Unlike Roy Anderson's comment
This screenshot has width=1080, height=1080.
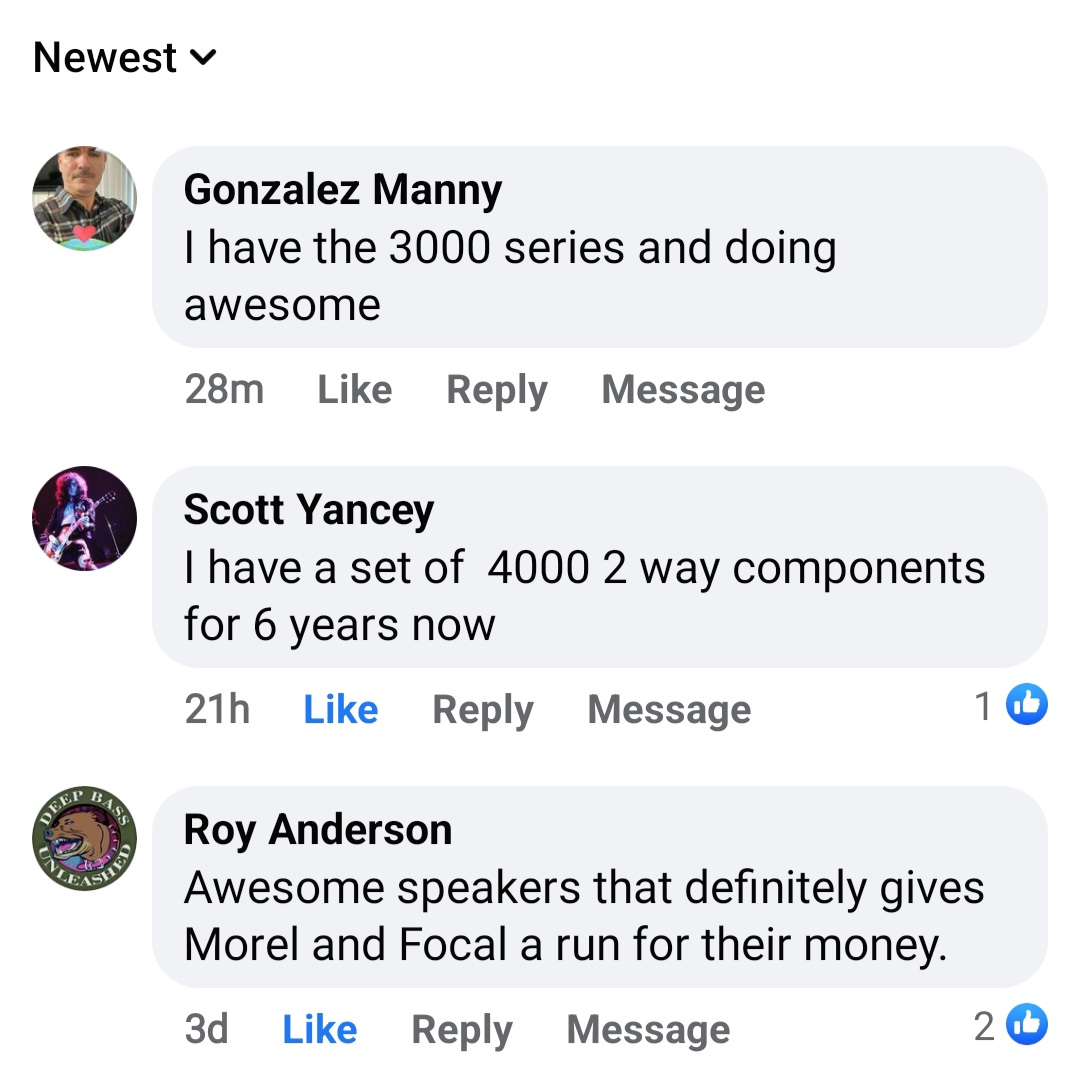coord(319,1029)
